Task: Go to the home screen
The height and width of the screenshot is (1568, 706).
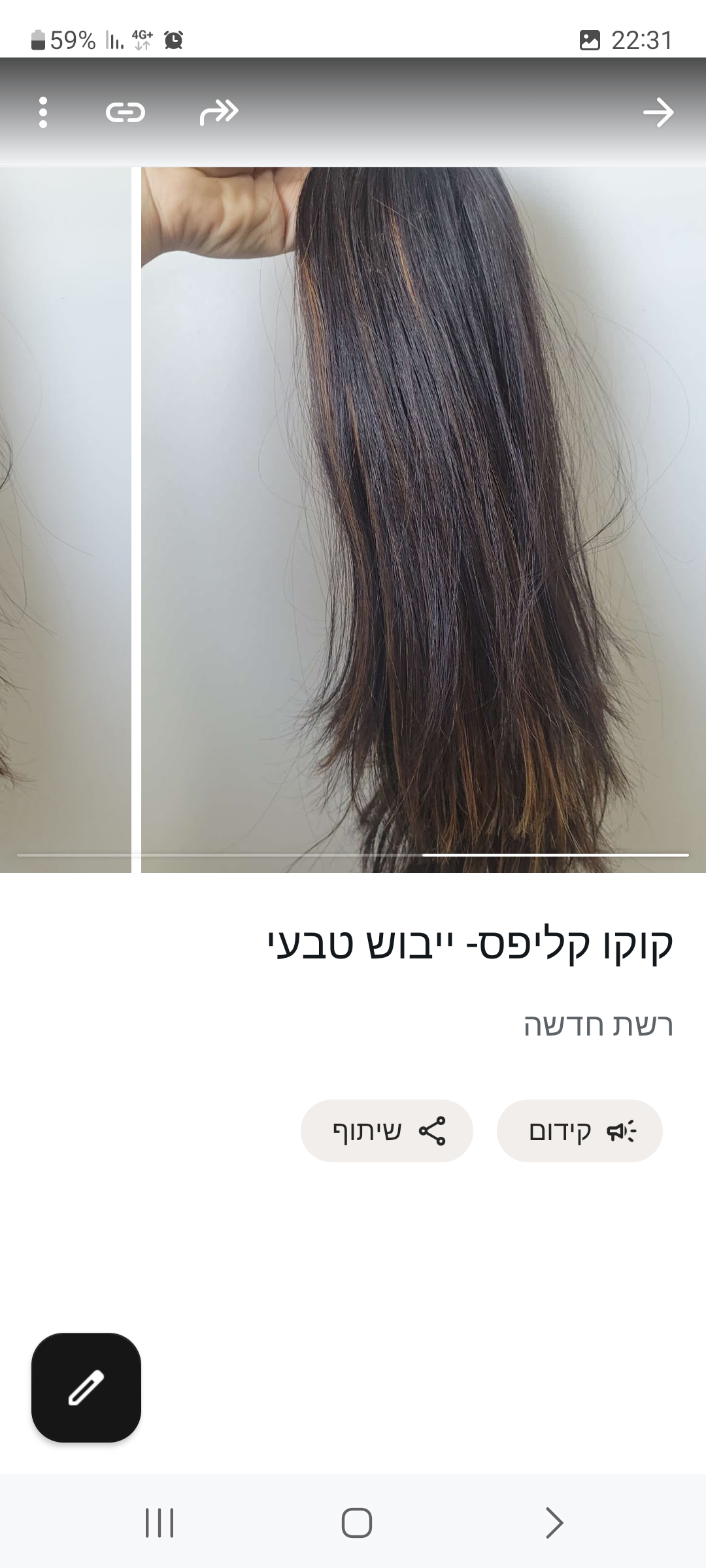Action: point(357,1523)
